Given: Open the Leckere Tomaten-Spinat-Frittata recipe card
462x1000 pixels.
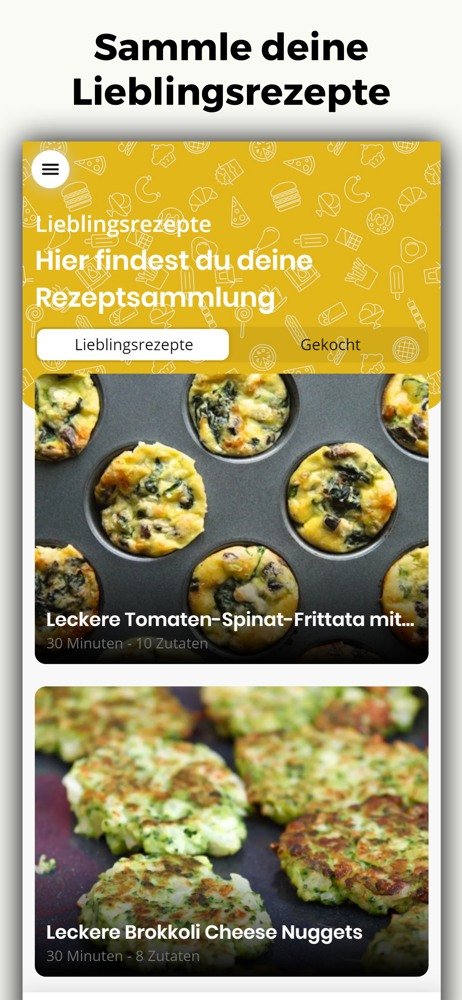Looking at the screenshot, I should [x=232, y=518].
